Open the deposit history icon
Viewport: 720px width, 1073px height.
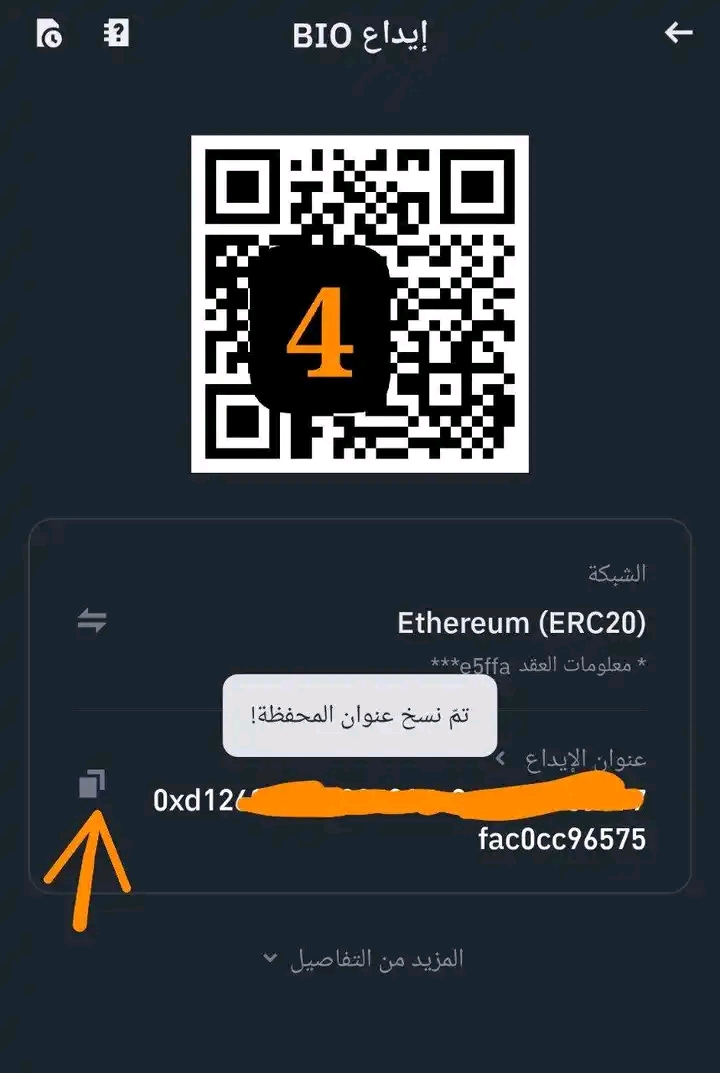click(49, 34)
